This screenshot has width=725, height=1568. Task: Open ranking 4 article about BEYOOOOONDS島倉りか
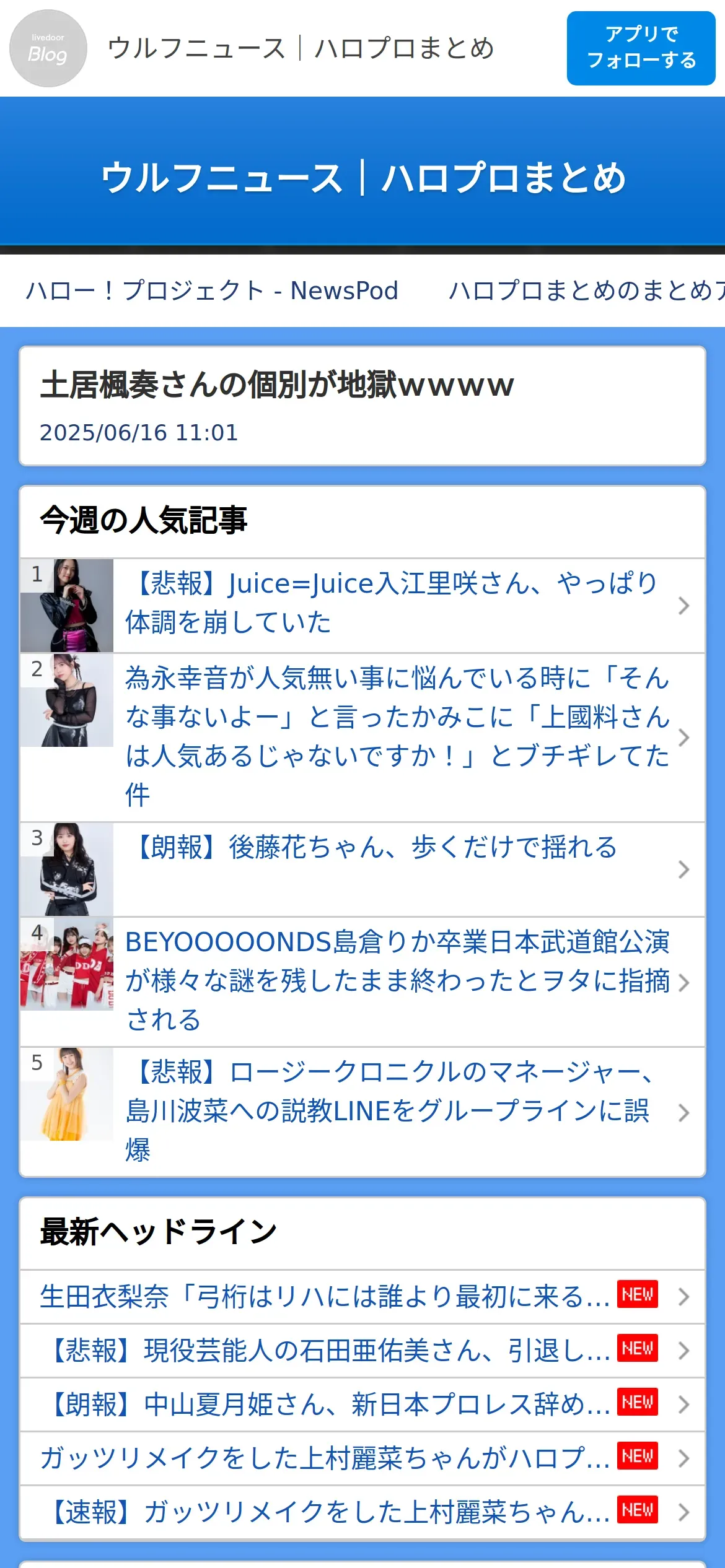362,982
